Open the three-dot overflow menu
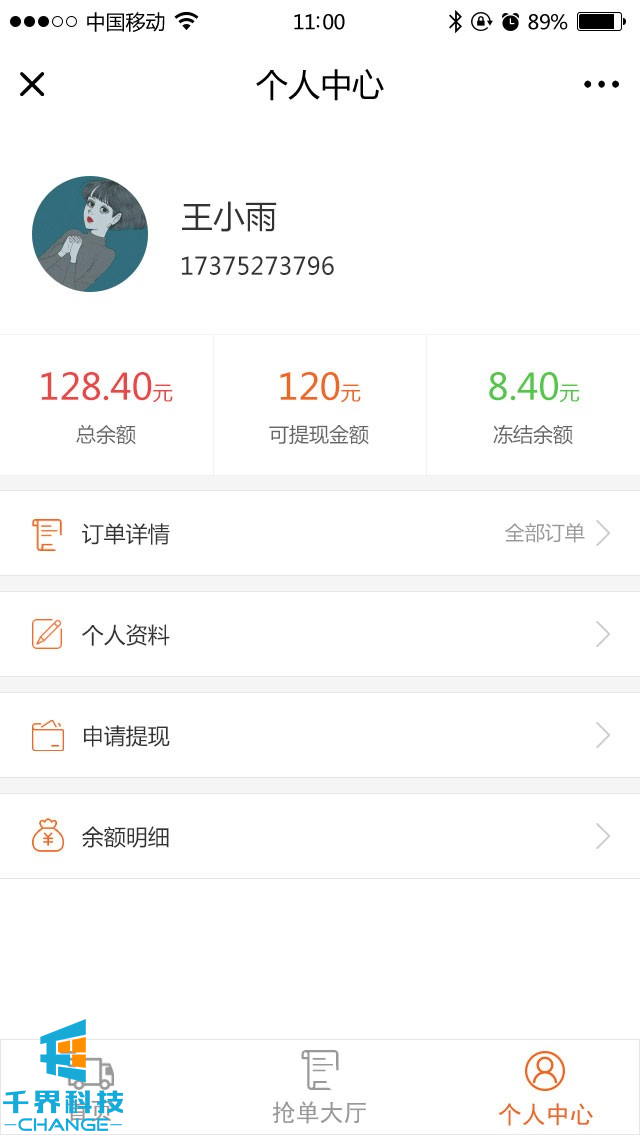 coord(601,85)
